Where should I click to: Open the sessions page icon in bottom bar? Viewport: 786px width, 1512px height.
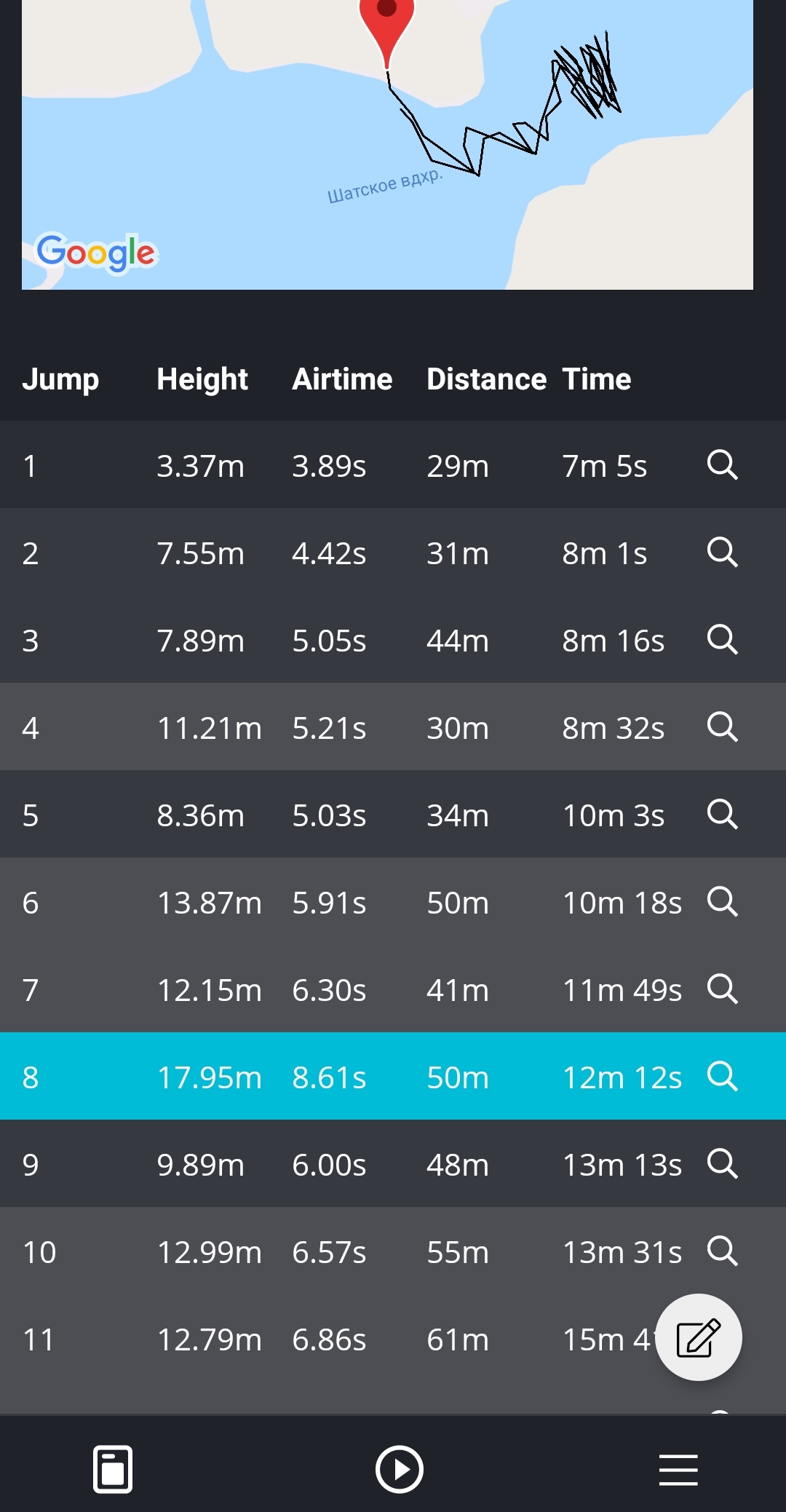(113, 1469)
